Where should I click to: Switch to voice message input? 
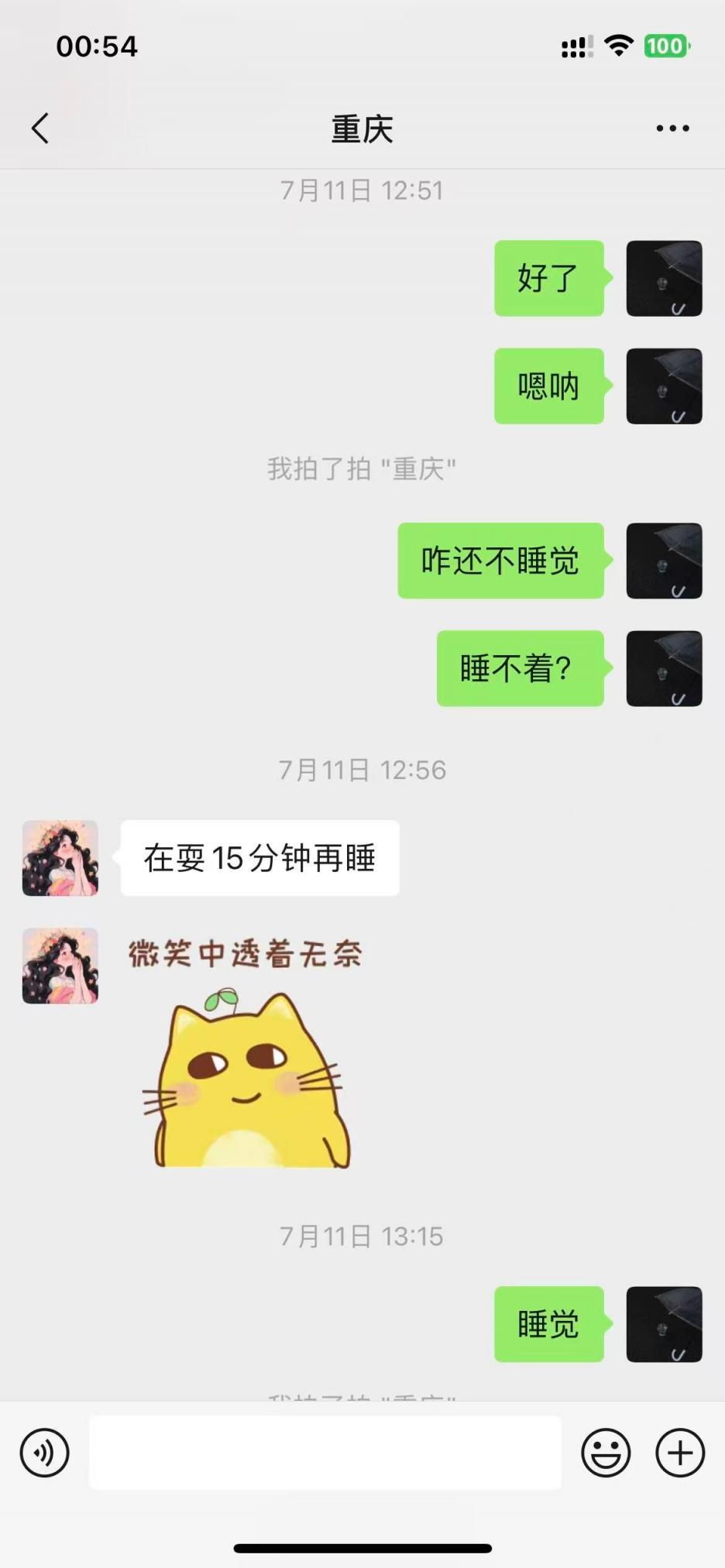(x=44, y=1453)
